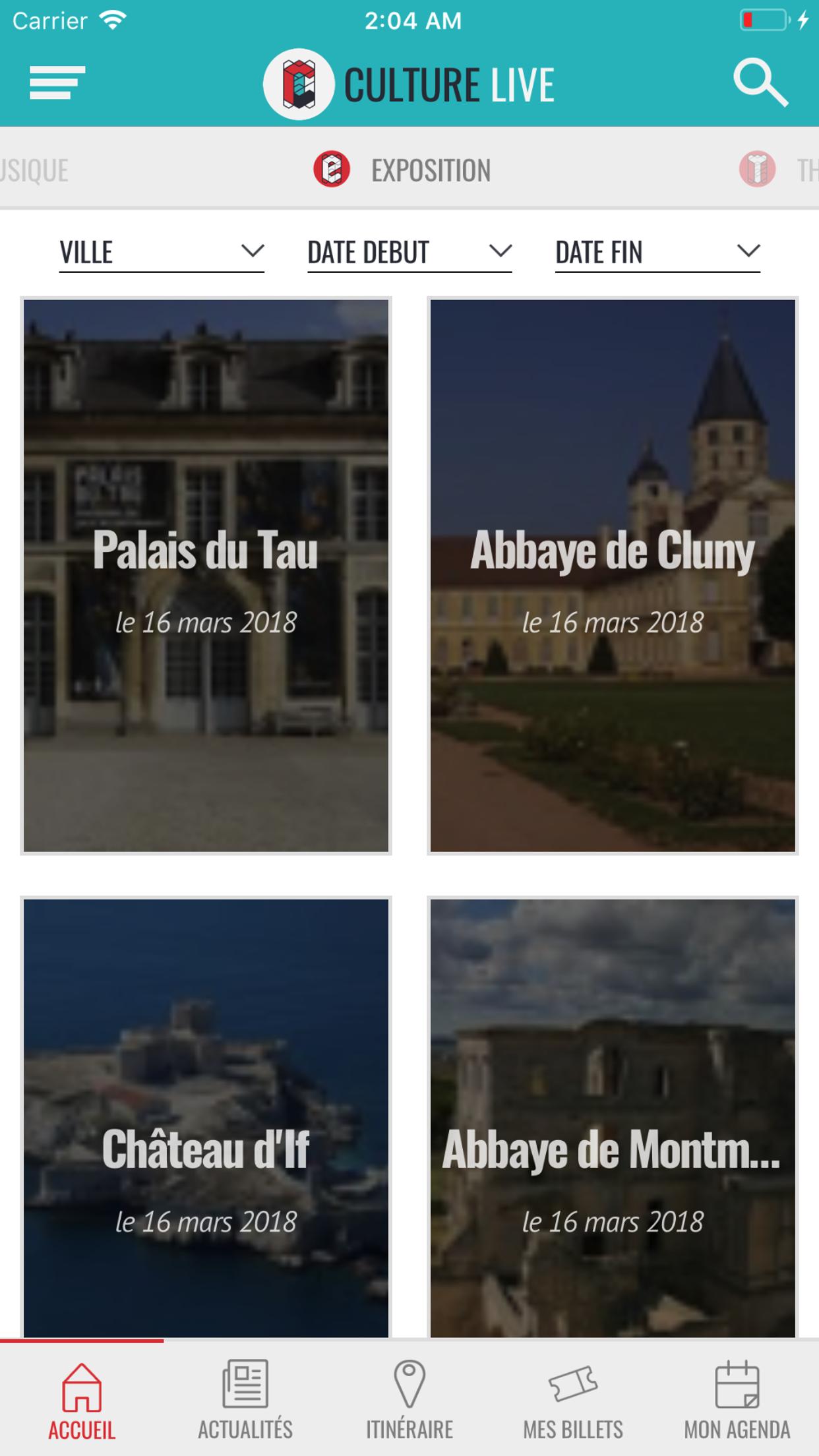This screenshot has height=1456, width=819.
Task: Open the Palais du Tau card
Action: 206,575
